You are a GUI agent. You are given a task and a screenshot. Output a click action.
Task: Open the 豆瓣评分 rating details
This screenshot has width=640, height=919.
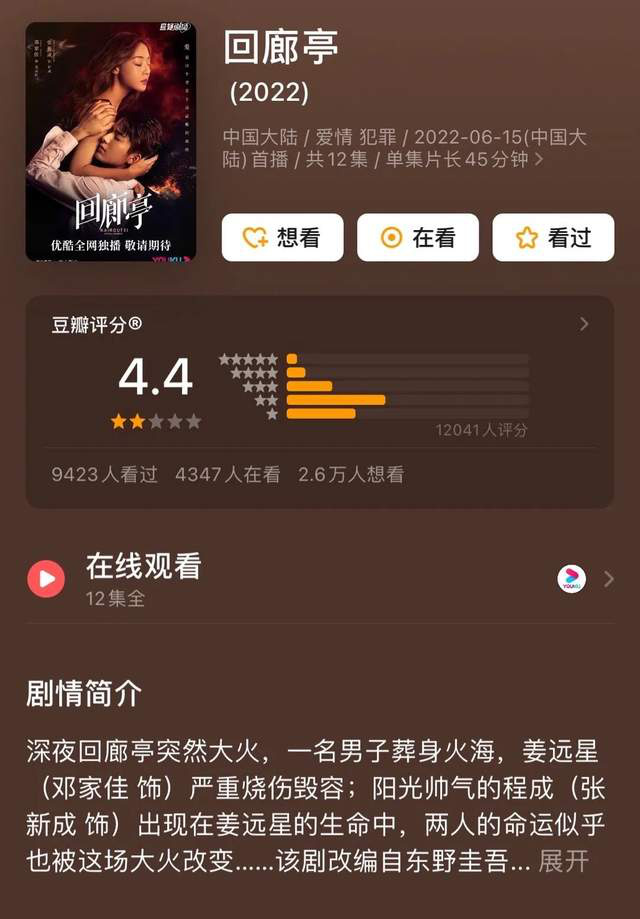tap(584, 324)
